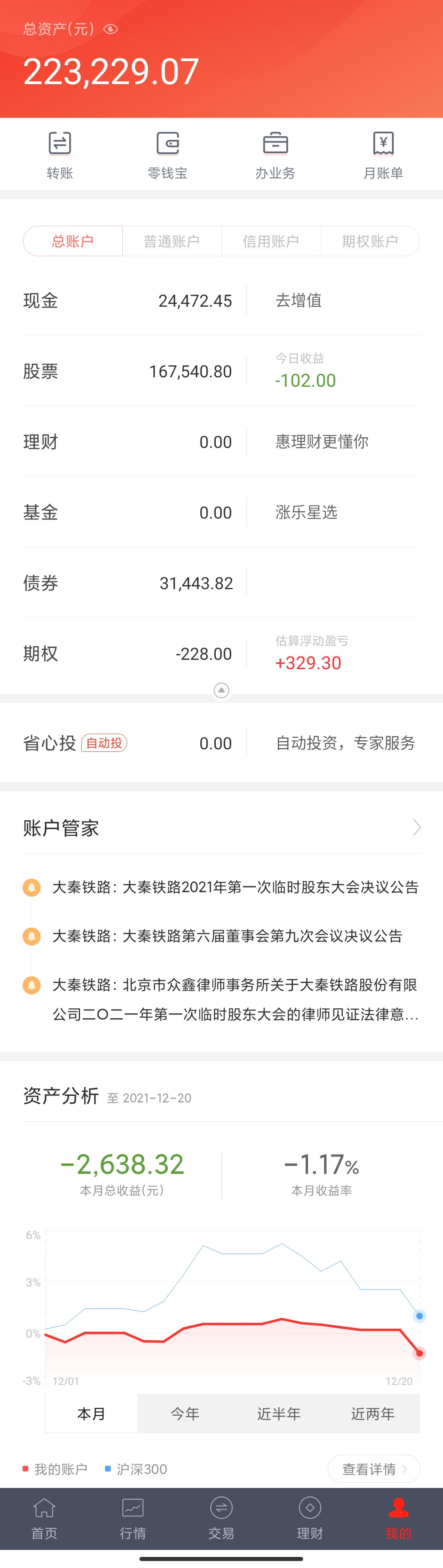Viewport: 443px width, 1568px height.
Task: View 月账单 monthly statement
Action: click(383, 155)
